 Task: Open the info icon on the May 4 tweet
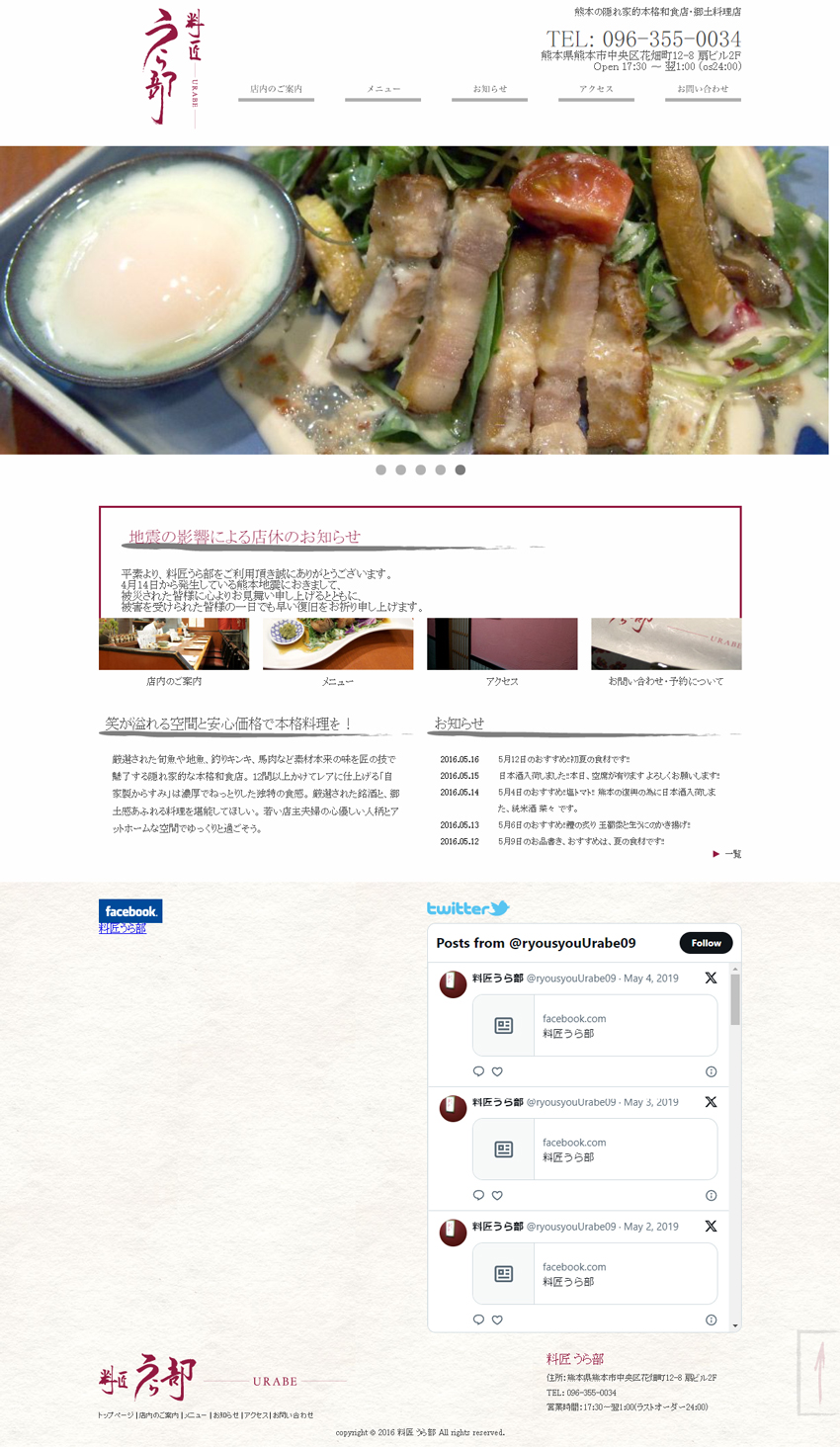coord(711,1071)
